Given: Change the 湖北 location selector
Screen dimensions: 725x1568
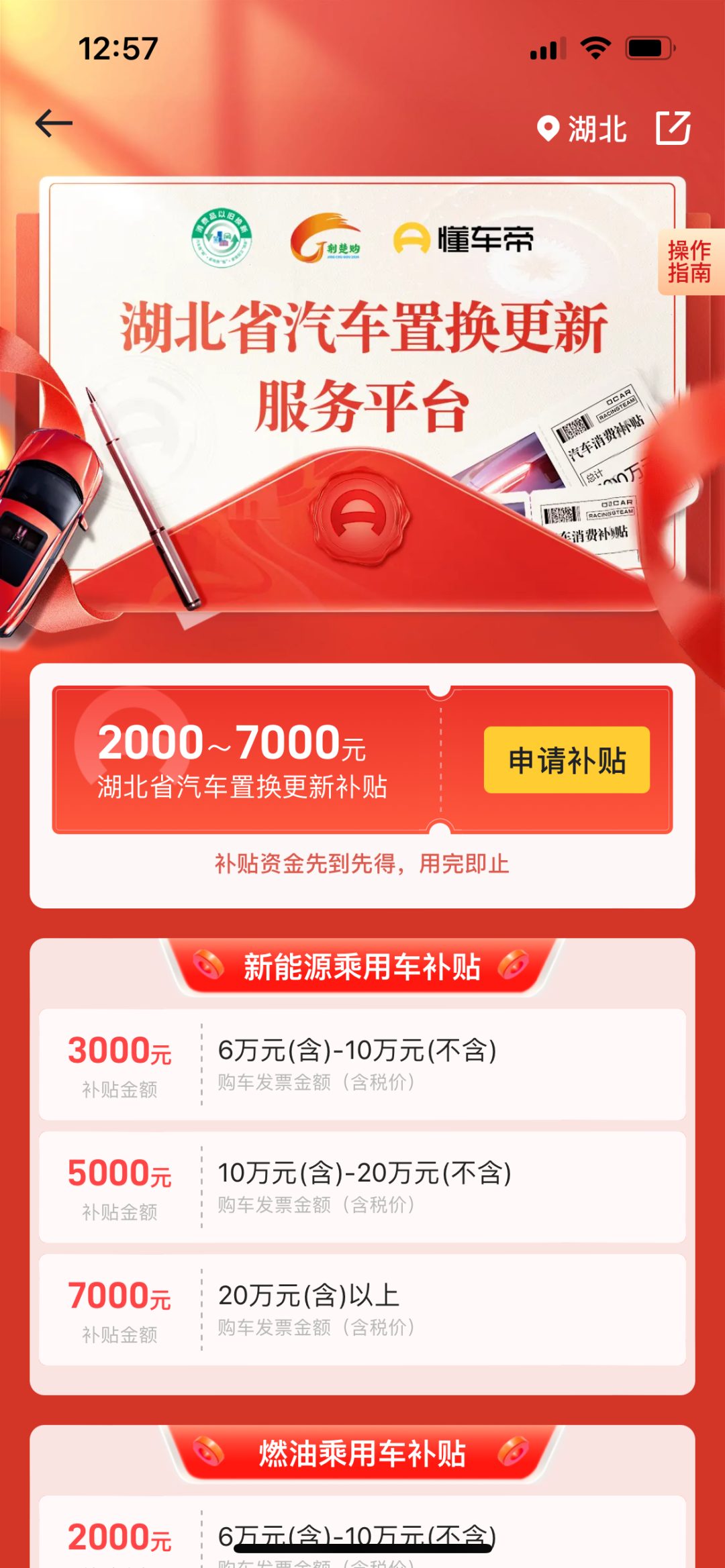Looking at the screenshot, I should click(x=582, y=129).
